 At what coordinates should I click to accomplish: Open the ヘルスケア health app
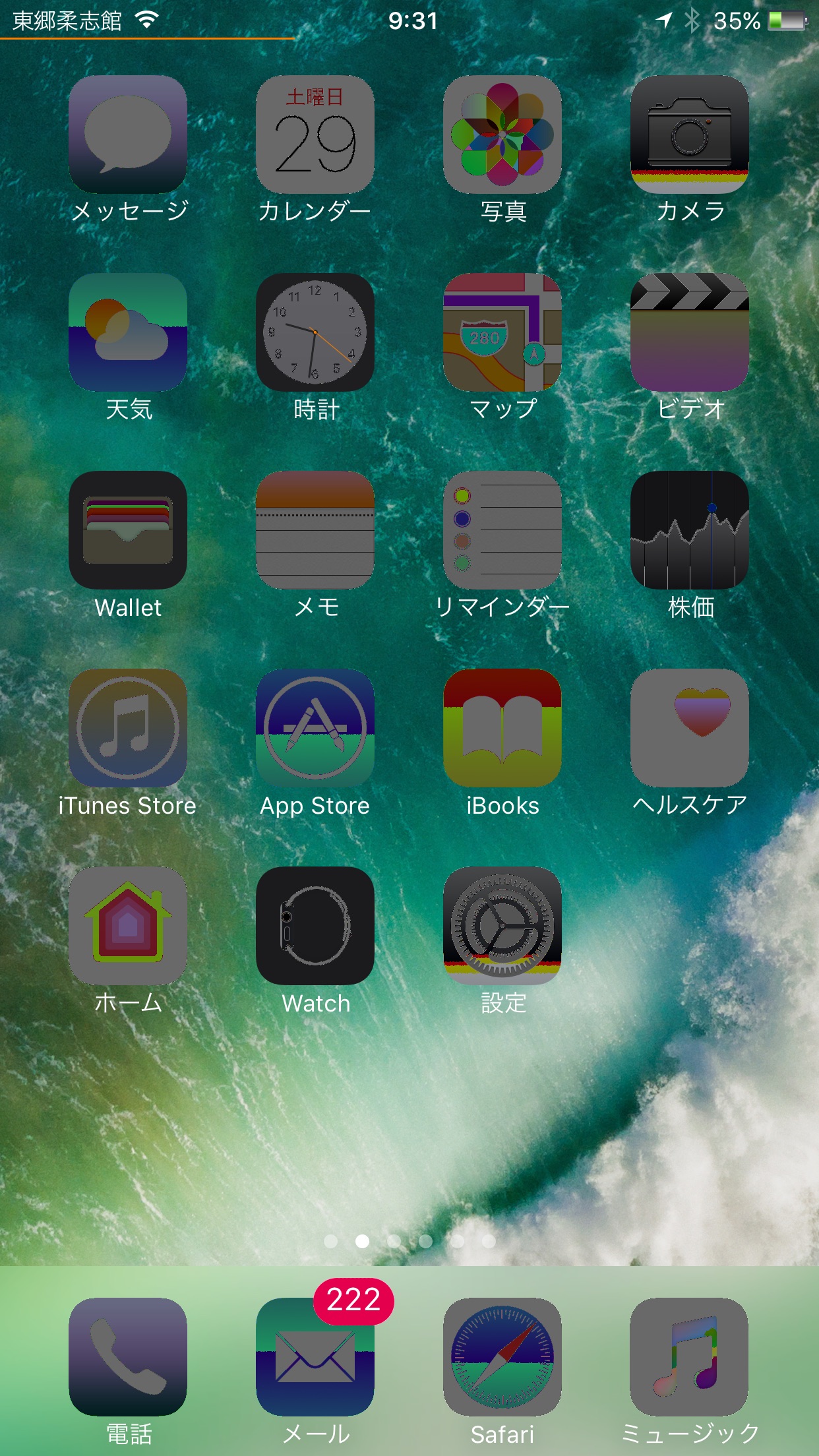point(690,728)
